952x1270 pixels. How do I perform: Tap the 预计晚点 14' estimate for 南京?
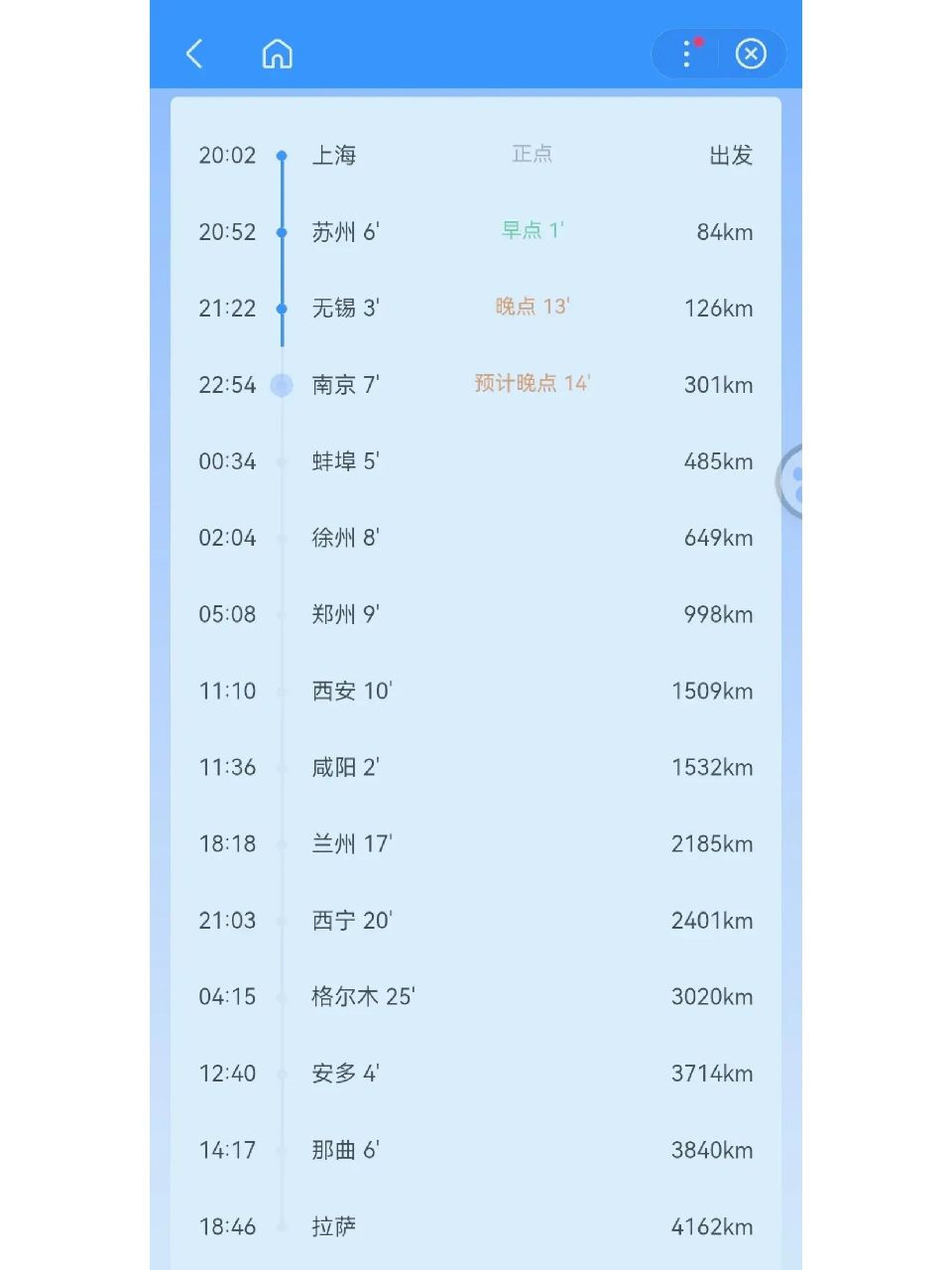click(533, 384)
